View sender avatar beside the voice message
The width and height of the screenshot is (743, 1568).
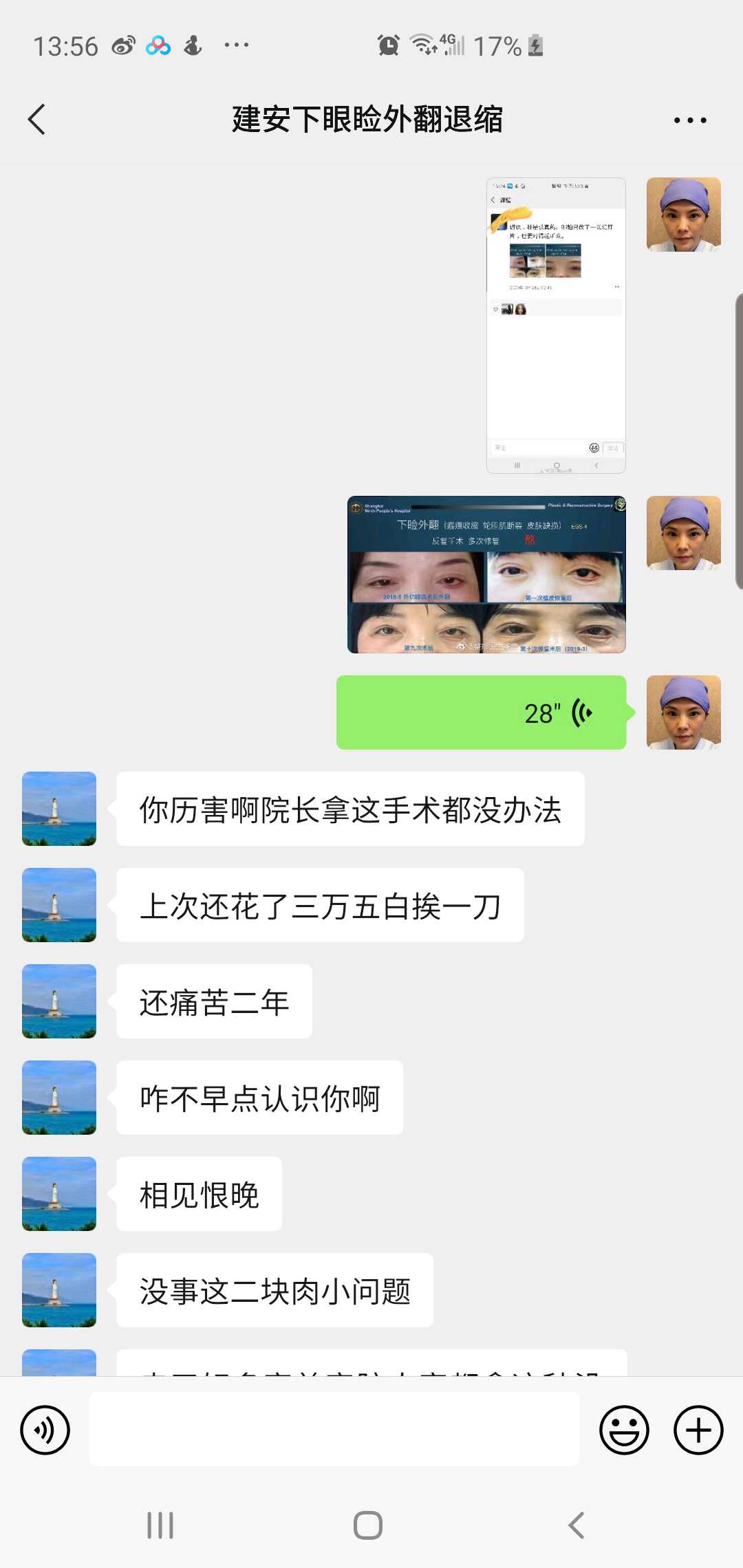pos(683,712)
